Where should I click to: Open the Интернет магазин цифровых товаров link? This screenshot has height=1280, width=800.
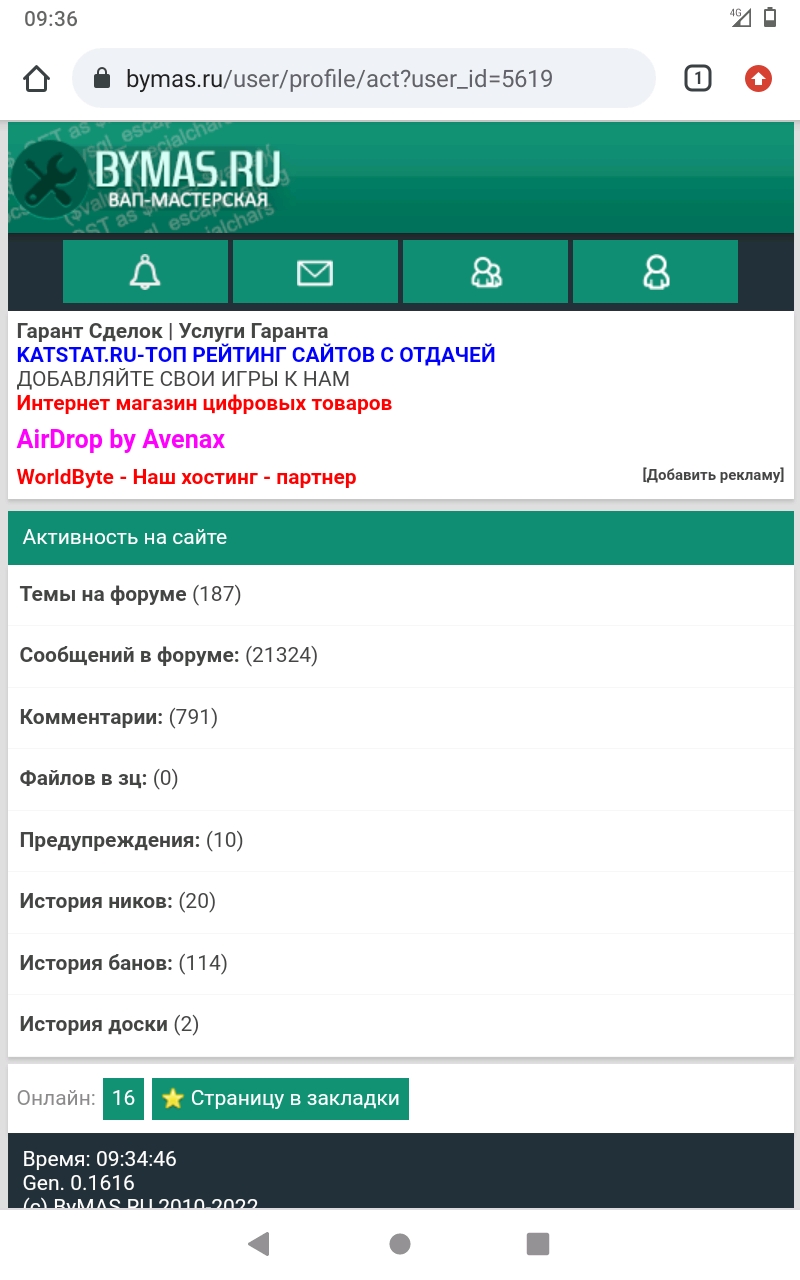pos(204,403)
